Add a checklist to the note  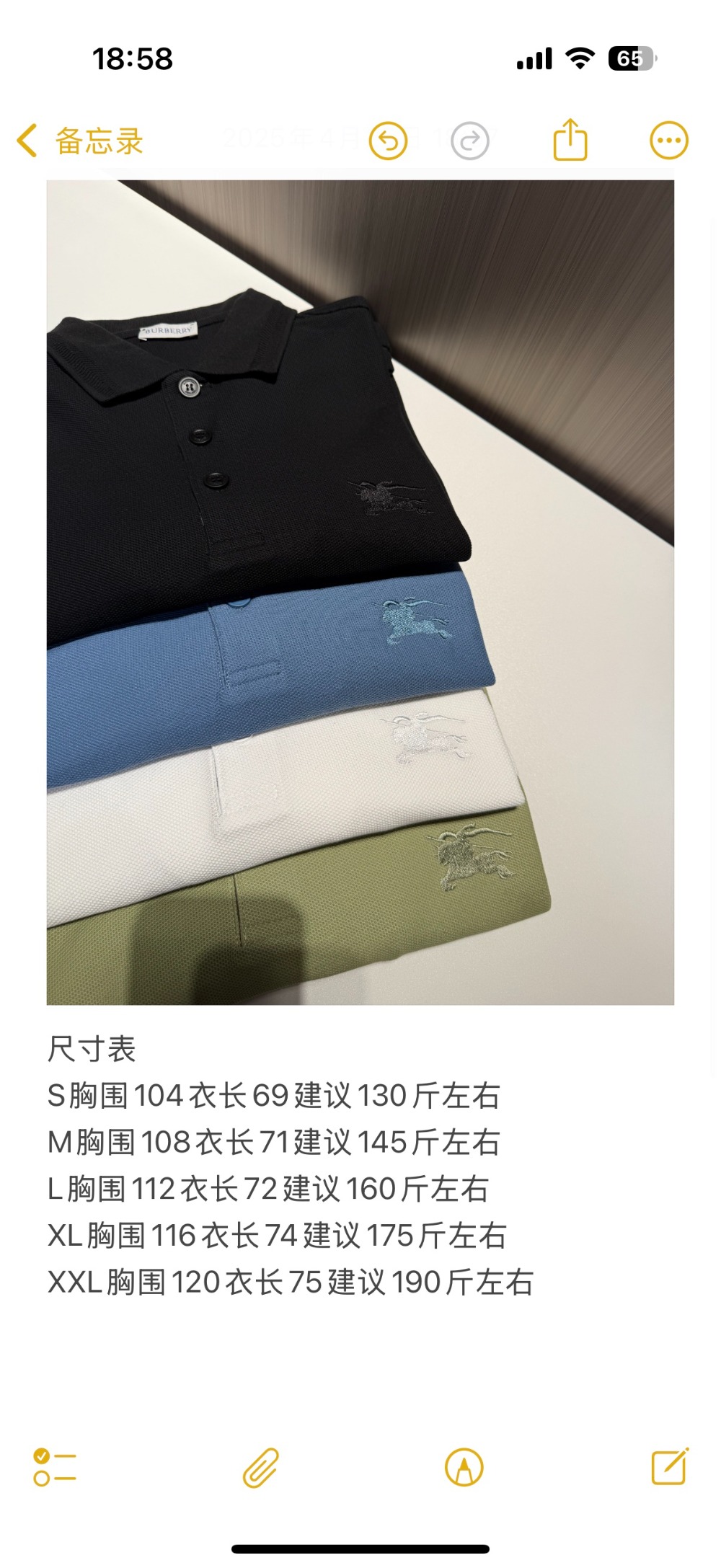click(55, 1468)
